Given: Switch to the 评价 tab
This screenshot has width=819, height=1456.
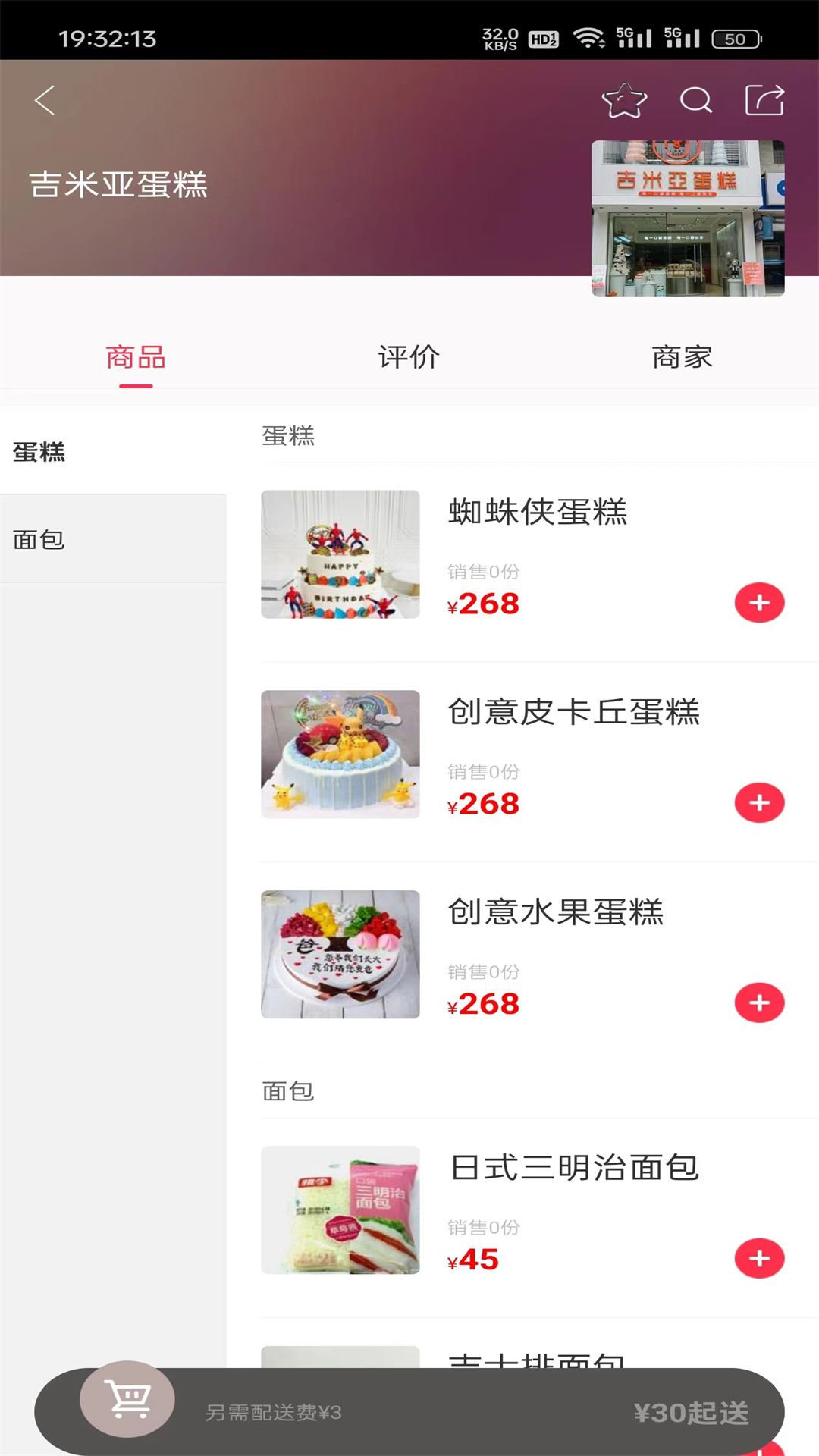Looking at the screenshot, I should (408, 356).
